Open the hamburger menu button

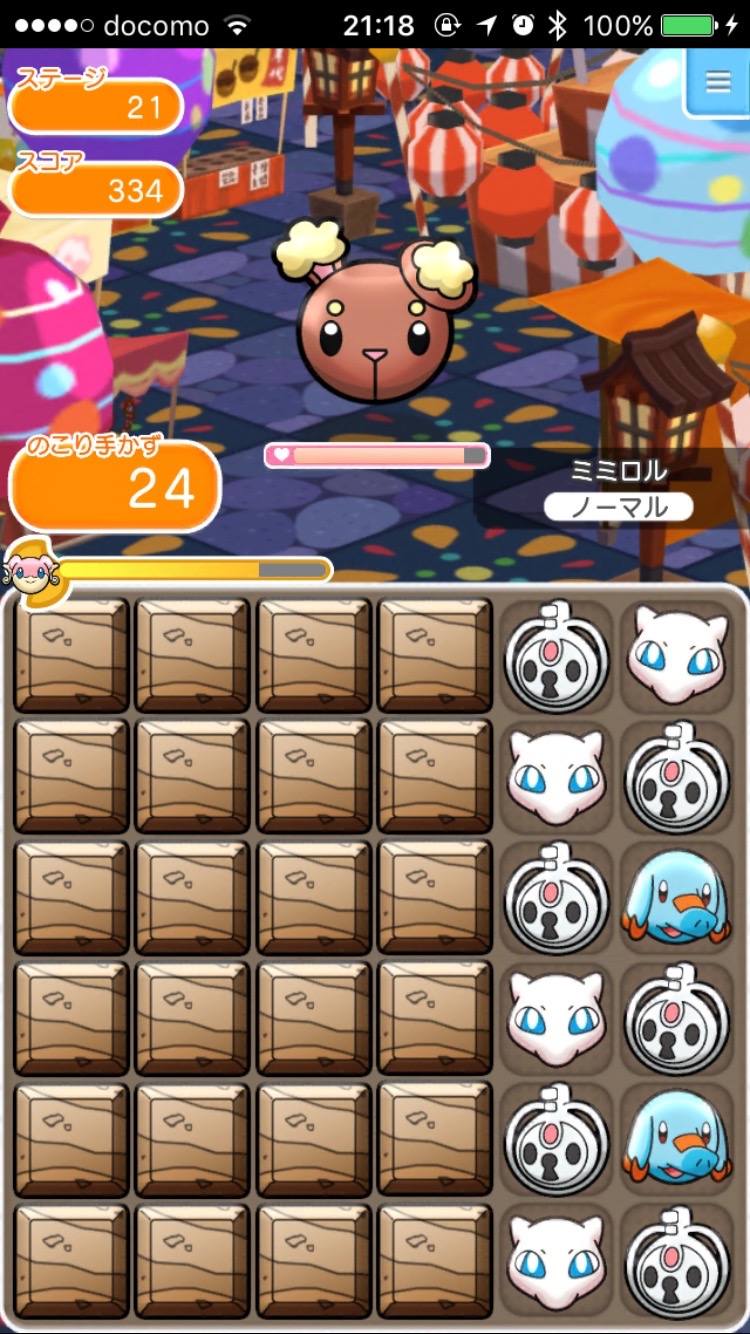pos(718,82)
